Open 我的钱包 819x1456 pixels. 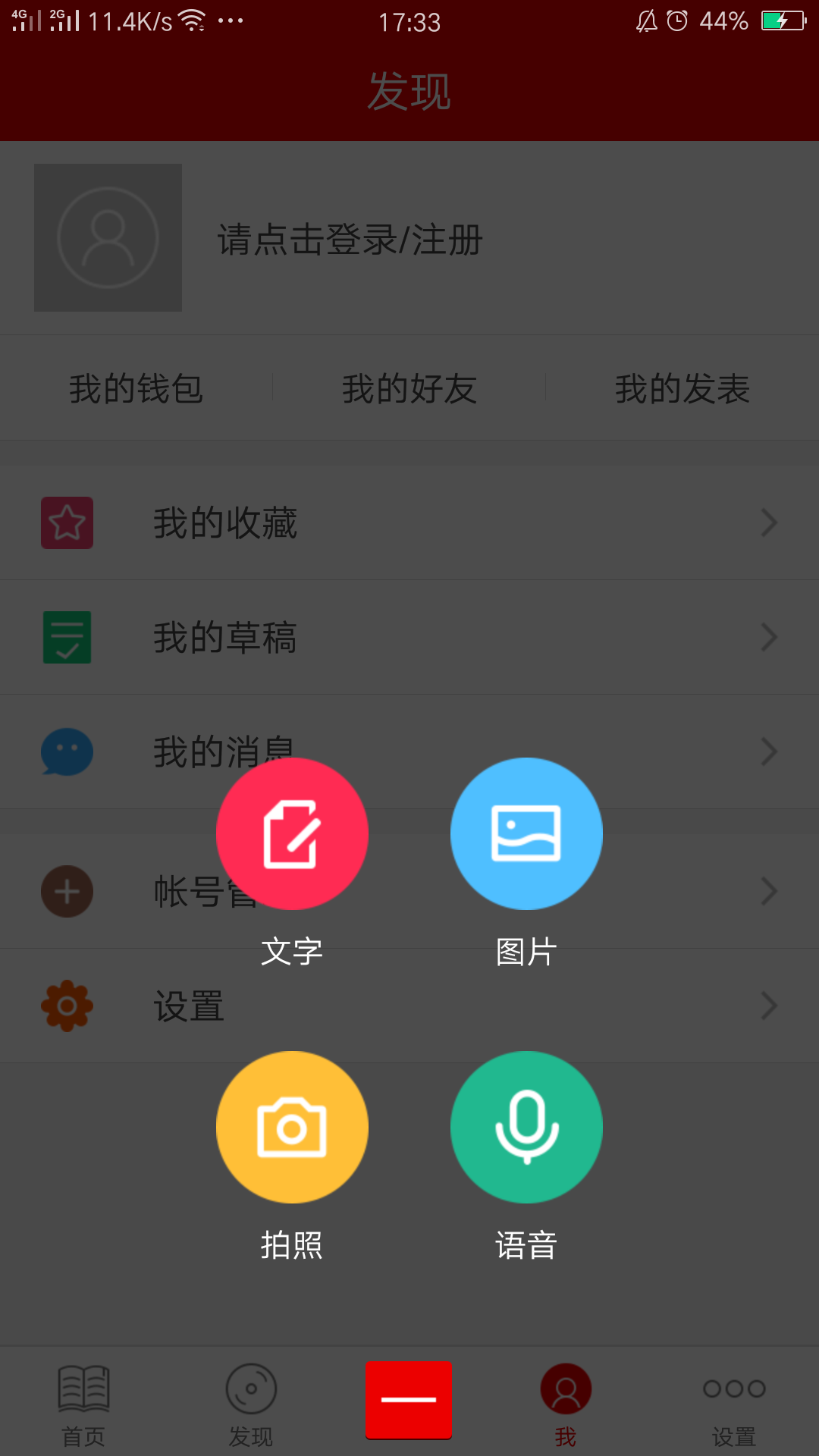tap(135, 389)
